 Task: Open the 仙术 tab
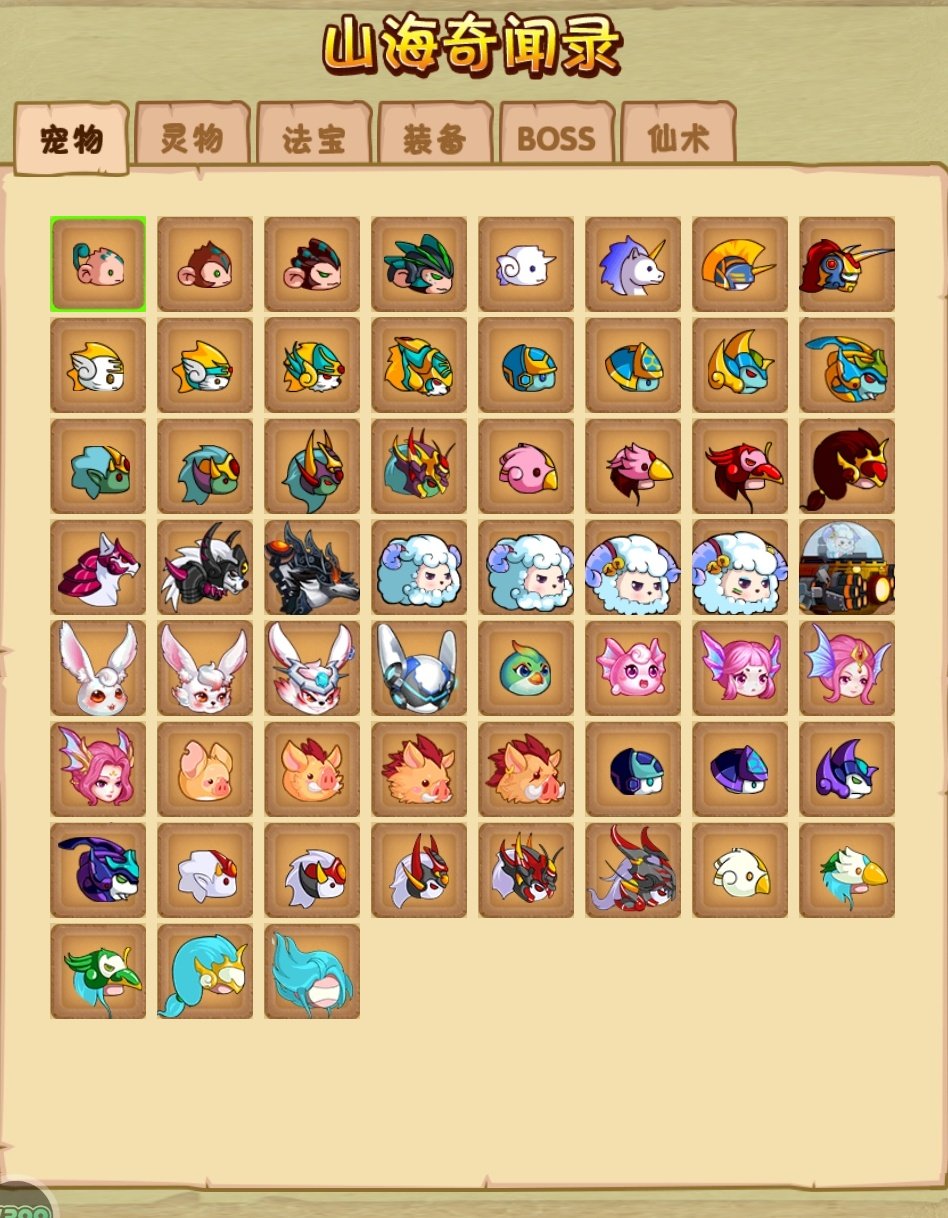click(678, 138)
